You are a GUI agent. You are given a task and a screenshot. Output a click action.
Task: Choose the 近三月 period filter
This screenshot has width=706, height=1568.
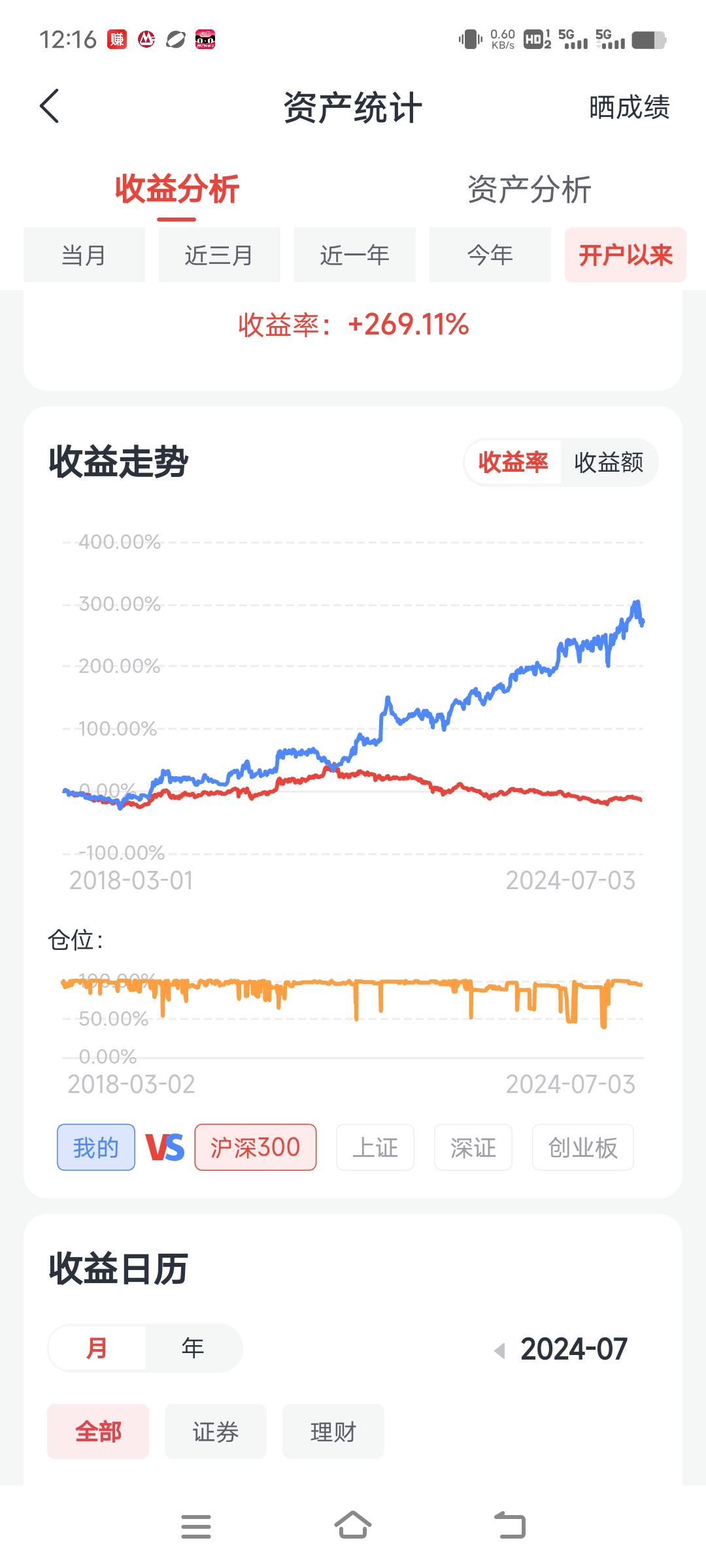point(219,255)
